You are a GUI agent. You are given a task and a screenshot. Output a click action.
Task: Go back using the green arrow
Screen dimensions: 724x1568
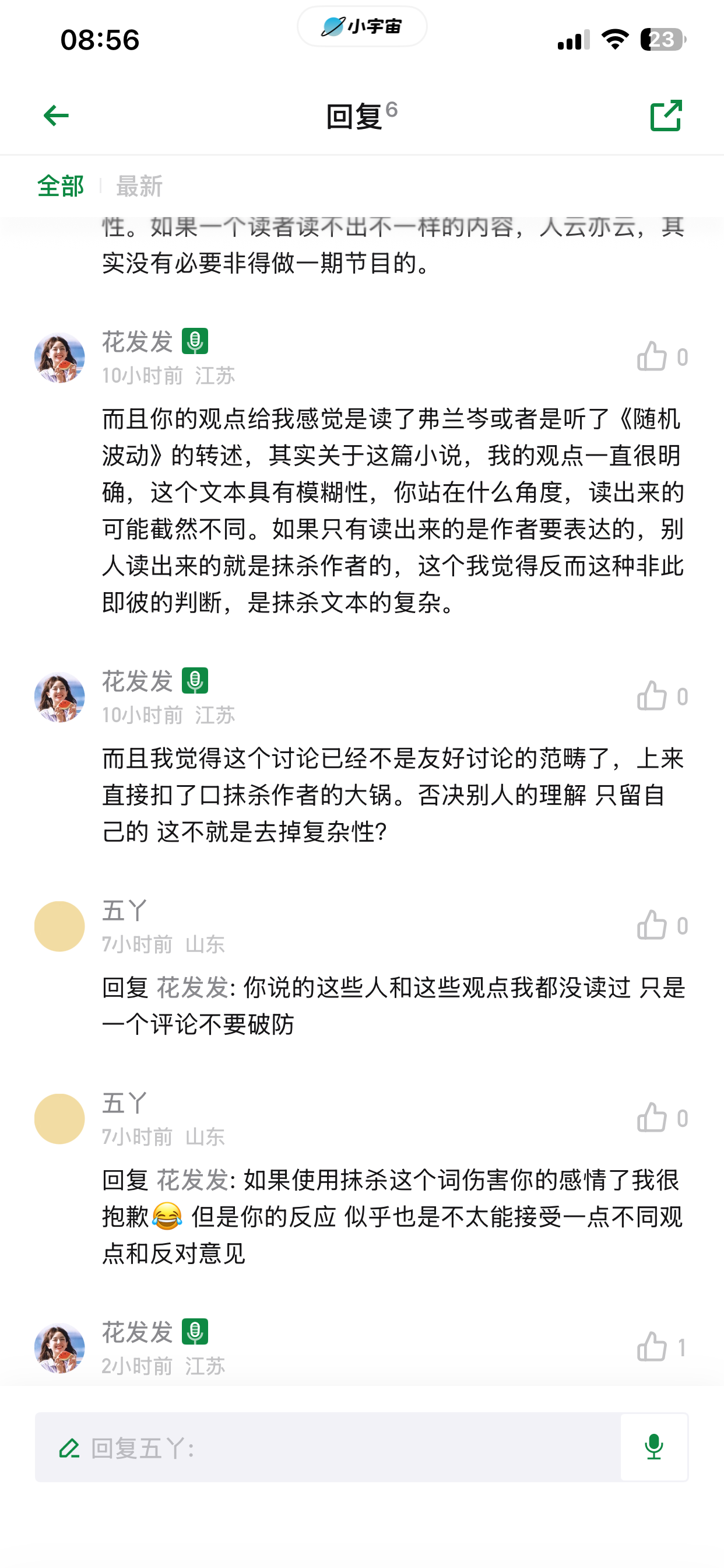click(56, 116)
